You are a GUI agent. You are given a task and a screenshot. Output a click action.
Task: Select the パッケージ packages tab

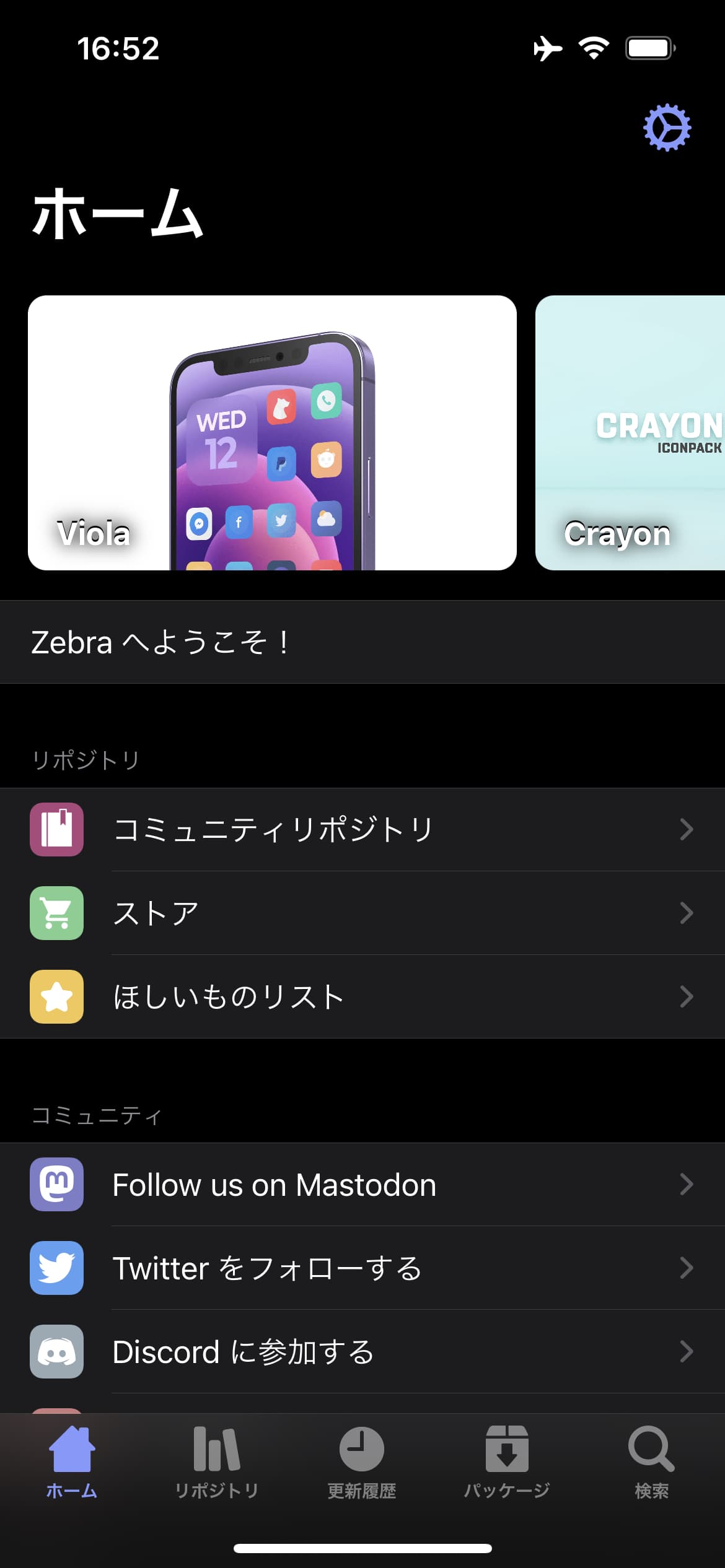[507, 1460]
